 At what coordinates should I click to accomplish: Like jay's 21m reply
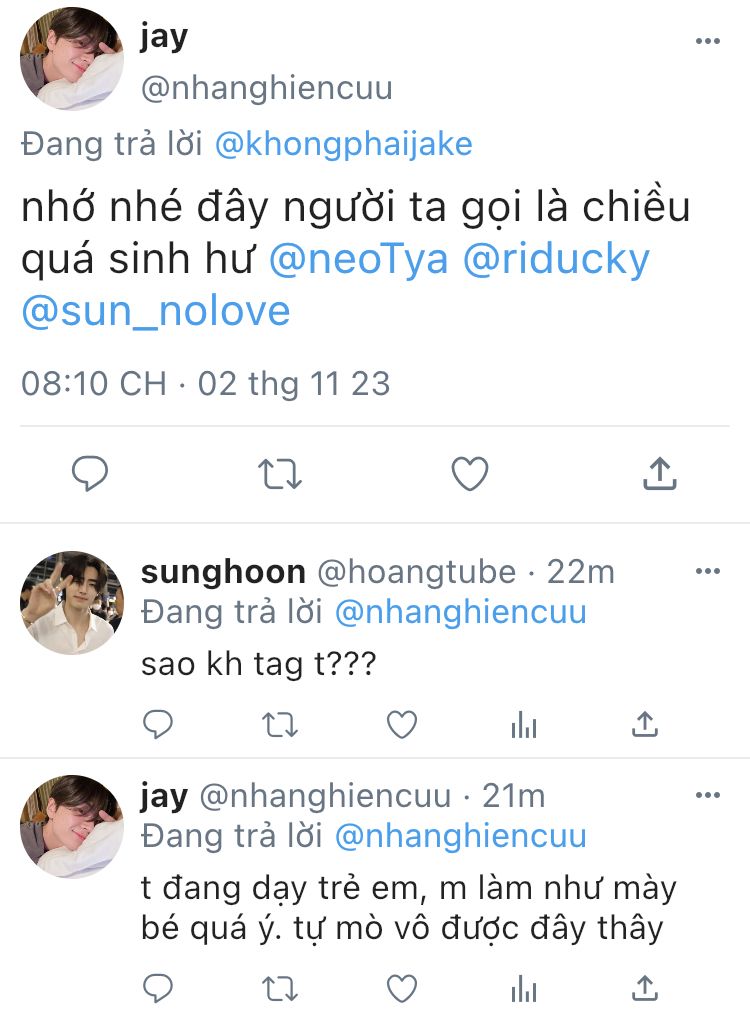[402, 988]
